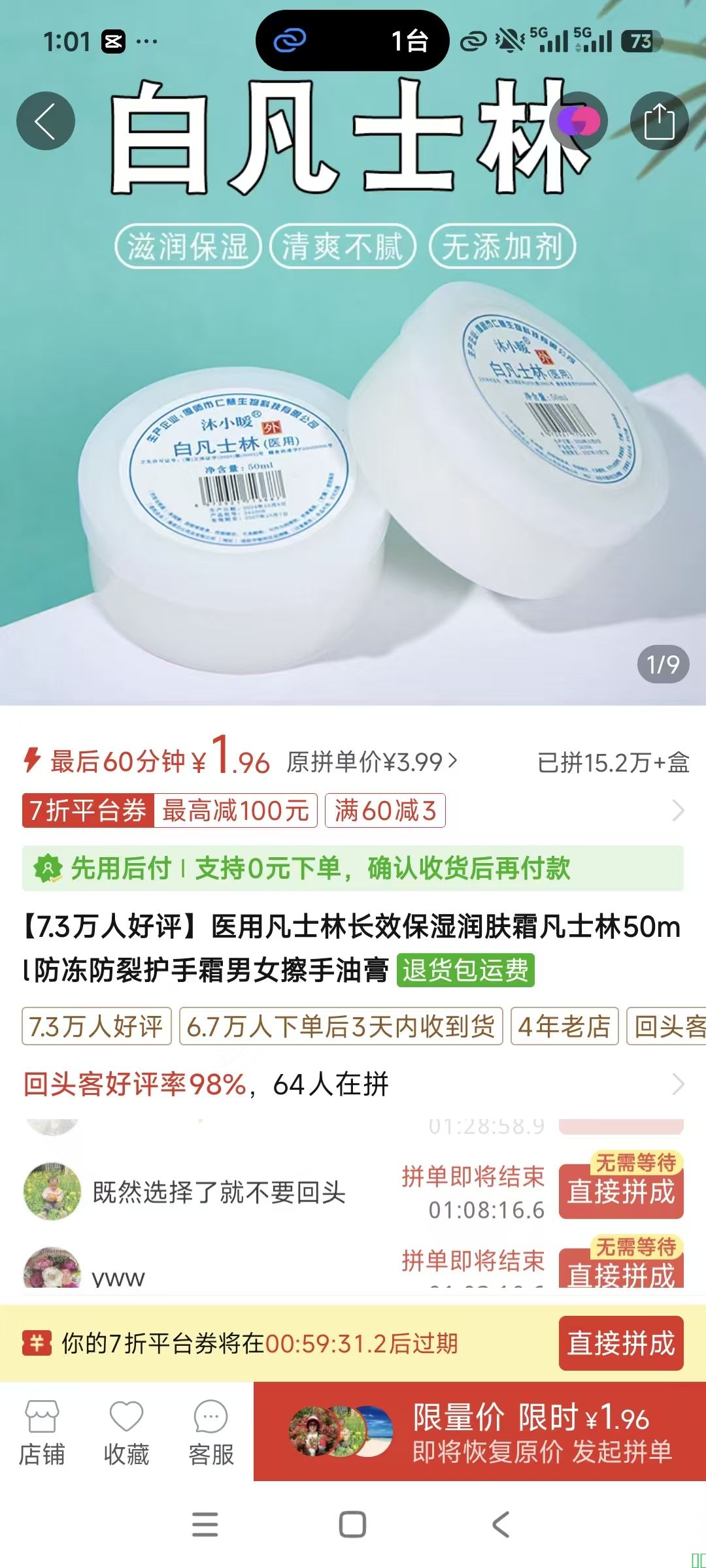Go back from the product page
The width and height of the screenshot is (706, 1568).
(45, 122)
